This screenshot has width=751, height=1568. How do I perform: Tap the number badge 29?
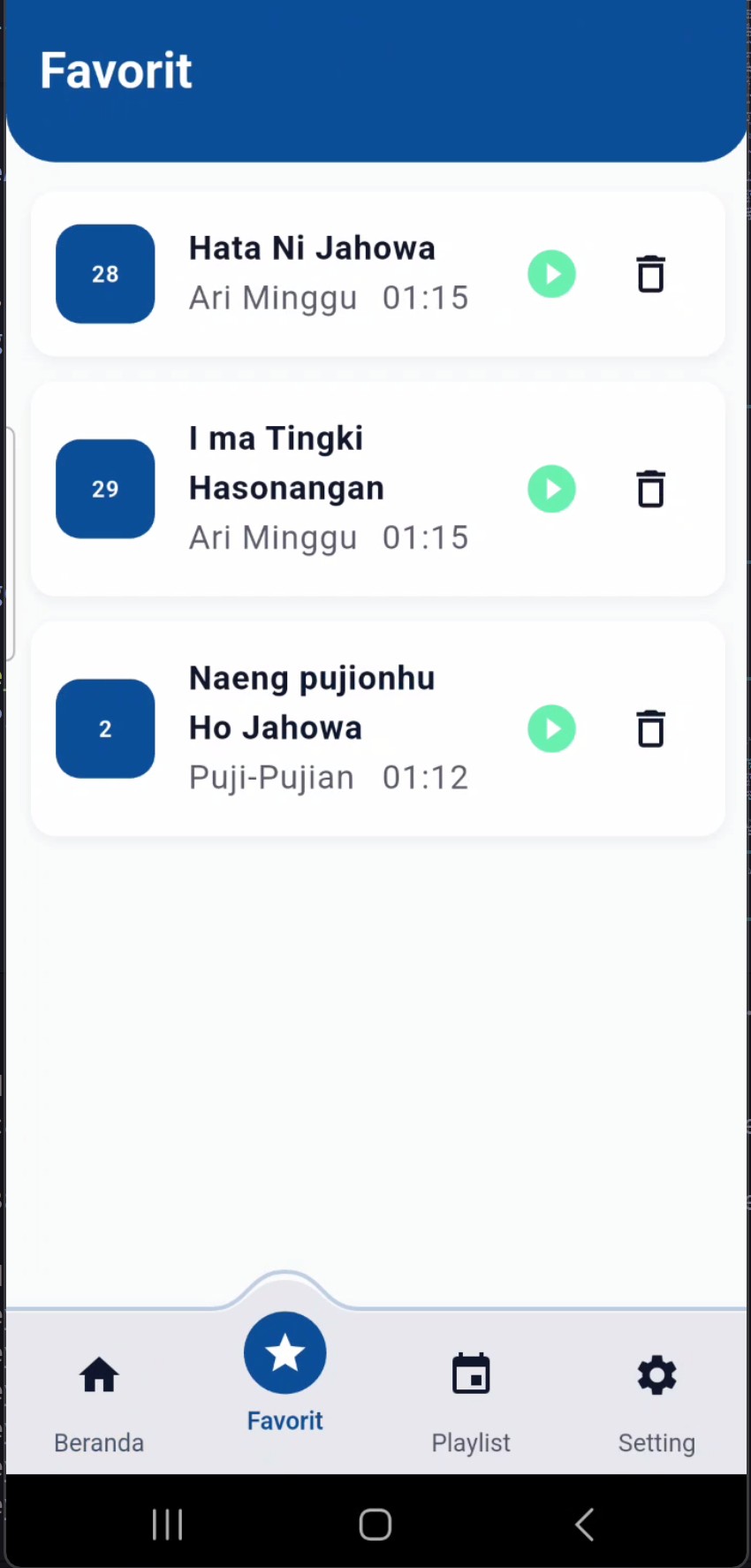(105, 489)
